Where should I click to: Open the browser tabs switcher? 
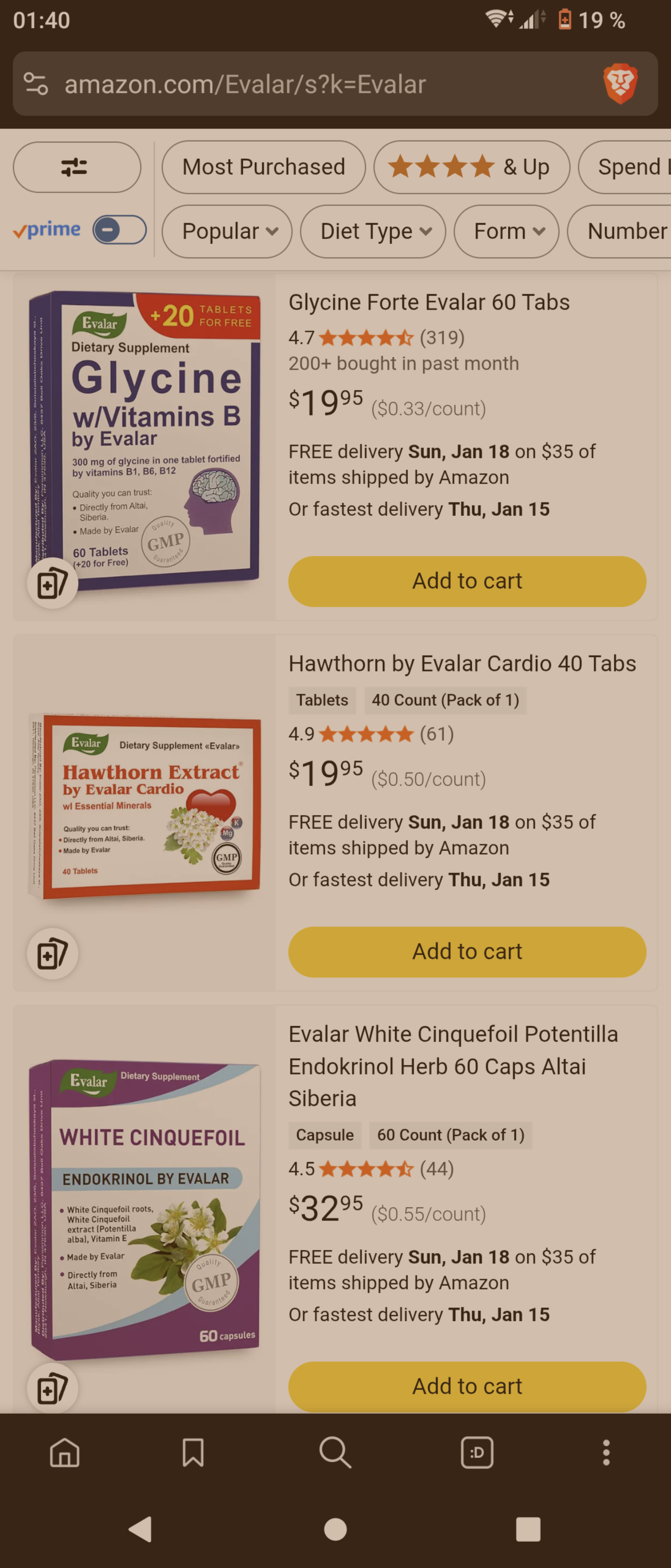(x=477, y=1453)
